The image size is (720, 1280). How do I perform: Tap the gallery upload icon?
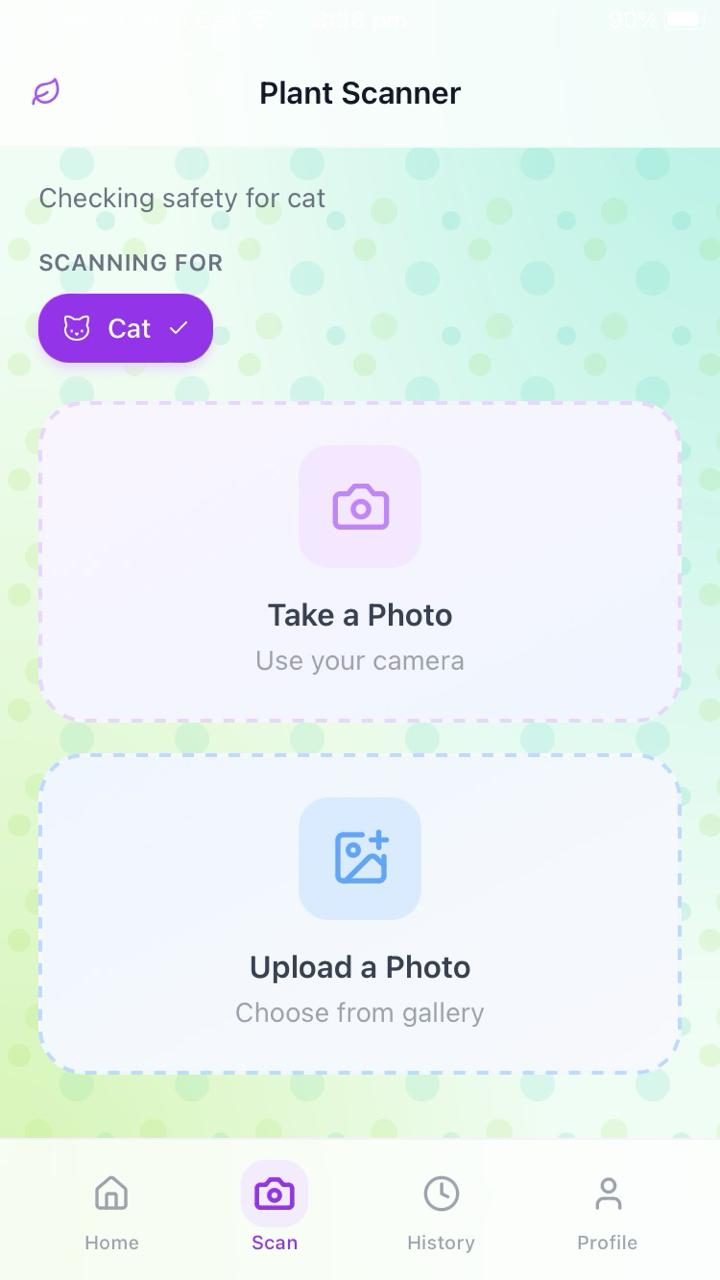pyautogui.click(x=359, y=858)
